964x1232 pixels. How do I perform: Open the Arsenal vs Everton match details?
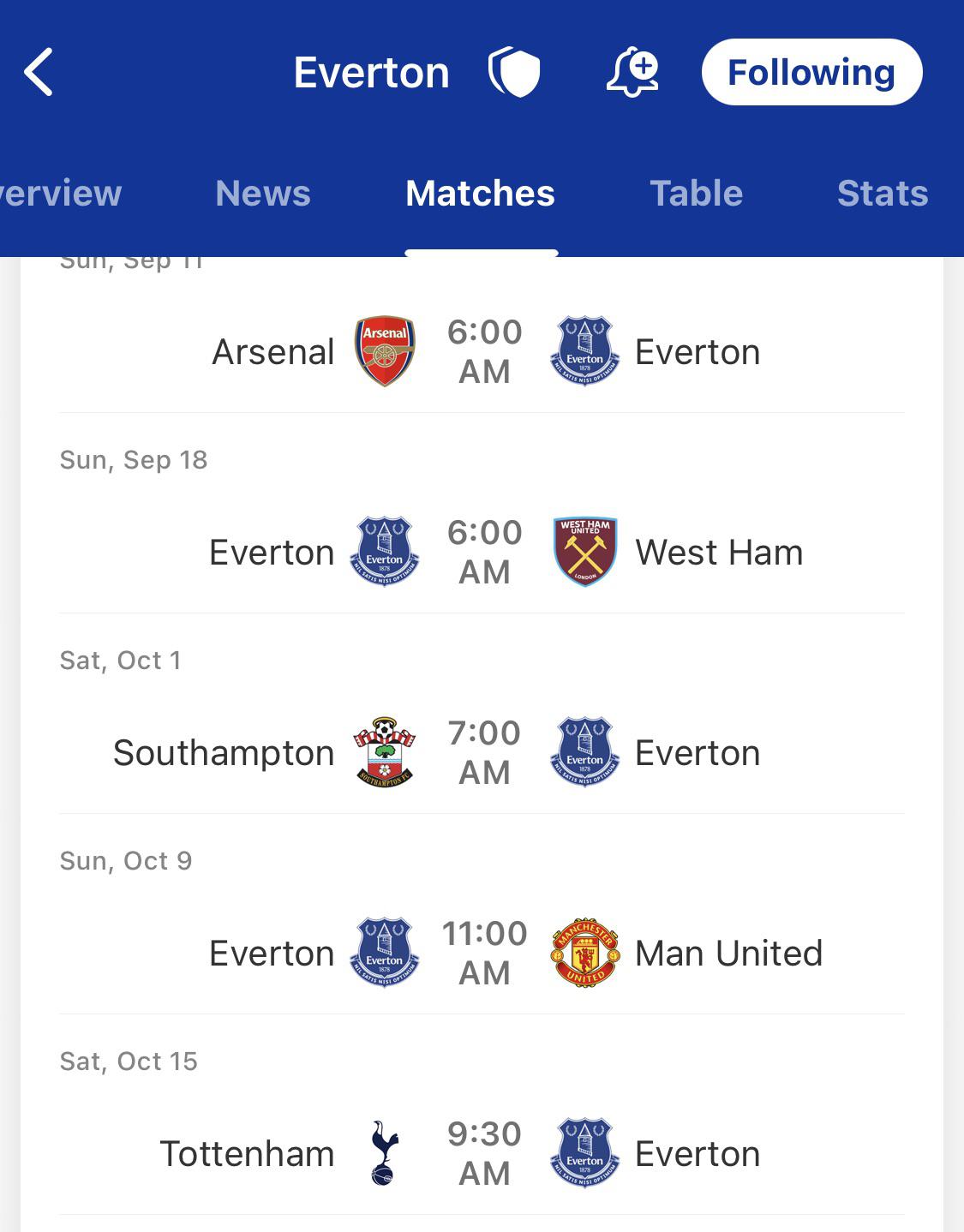click(482, 350)
